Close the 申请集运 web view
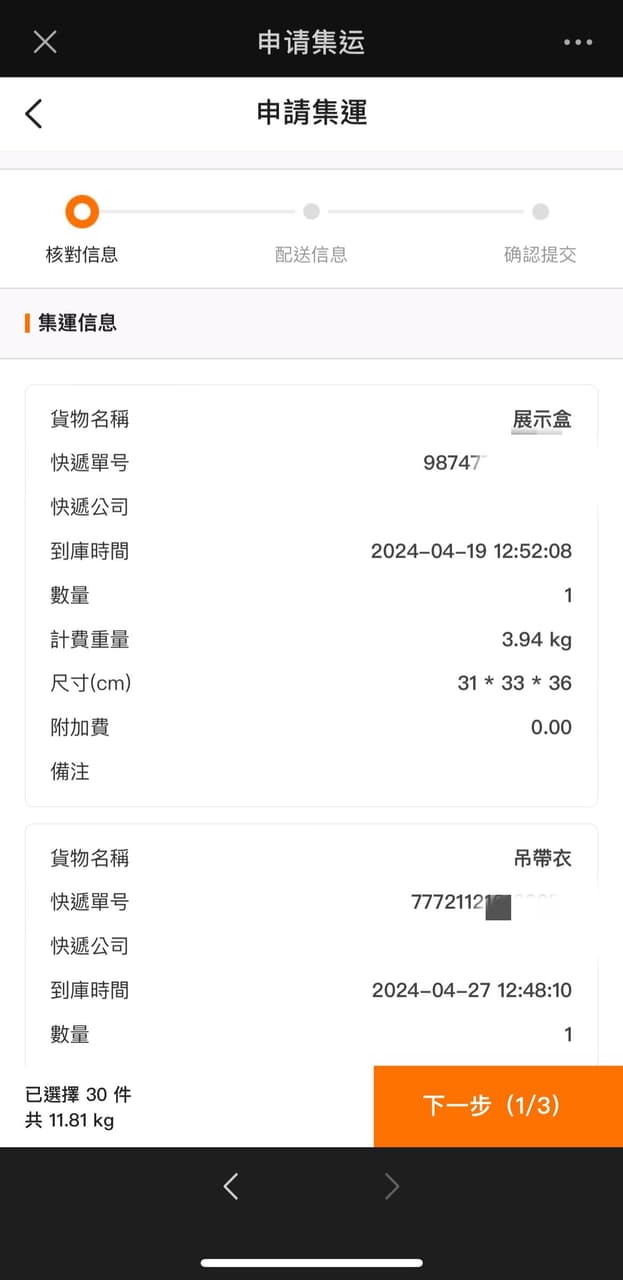Screen dimensions: 623x1280 [45, 41]
